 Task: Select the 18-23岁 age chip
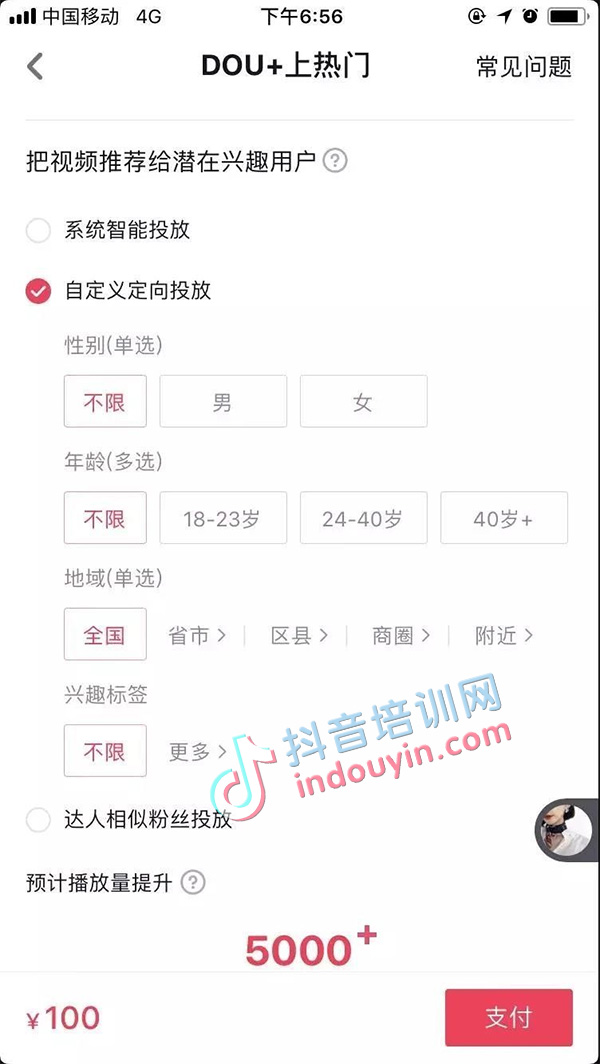pyautogui.click(x=223, y=518)
